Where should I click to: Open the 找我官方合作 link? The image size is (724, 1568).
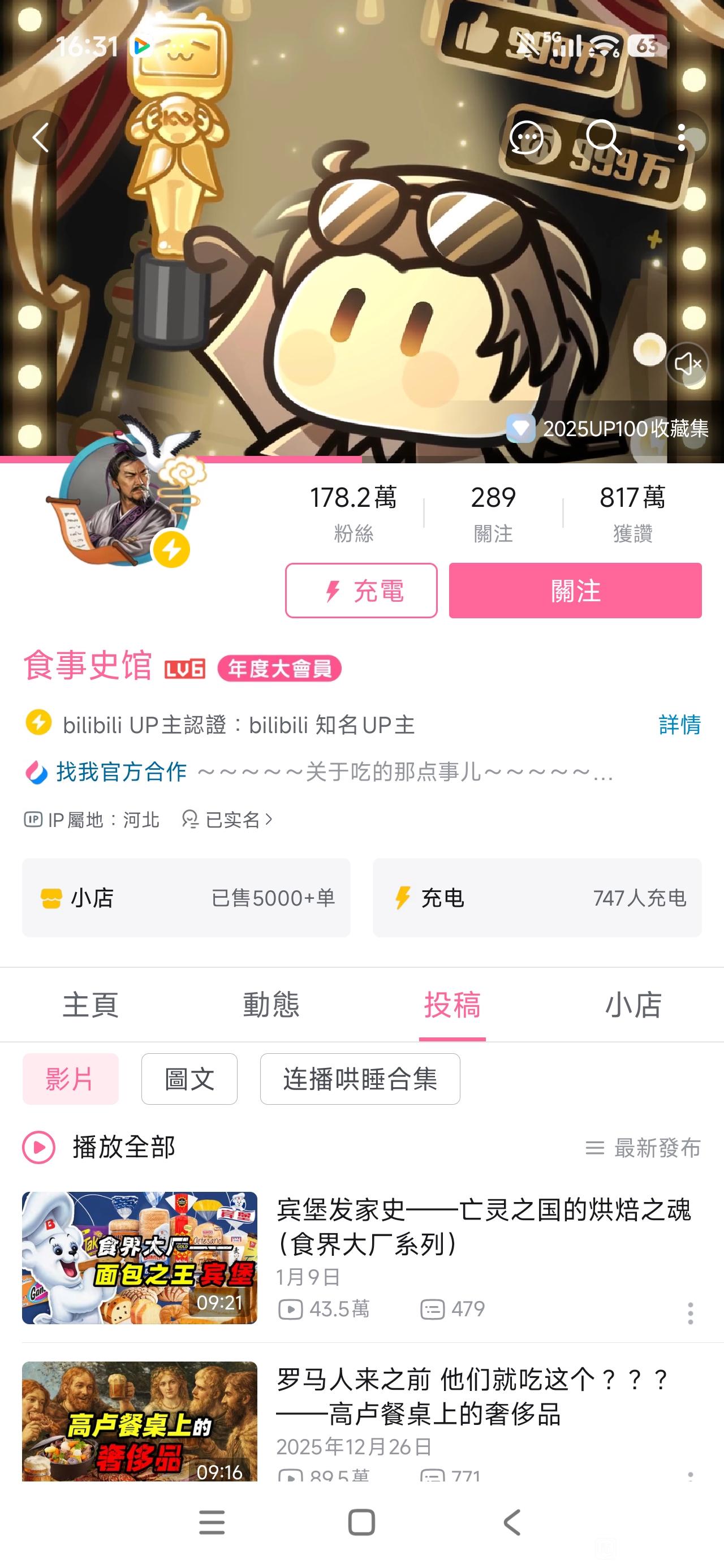(x=120, y=772)
